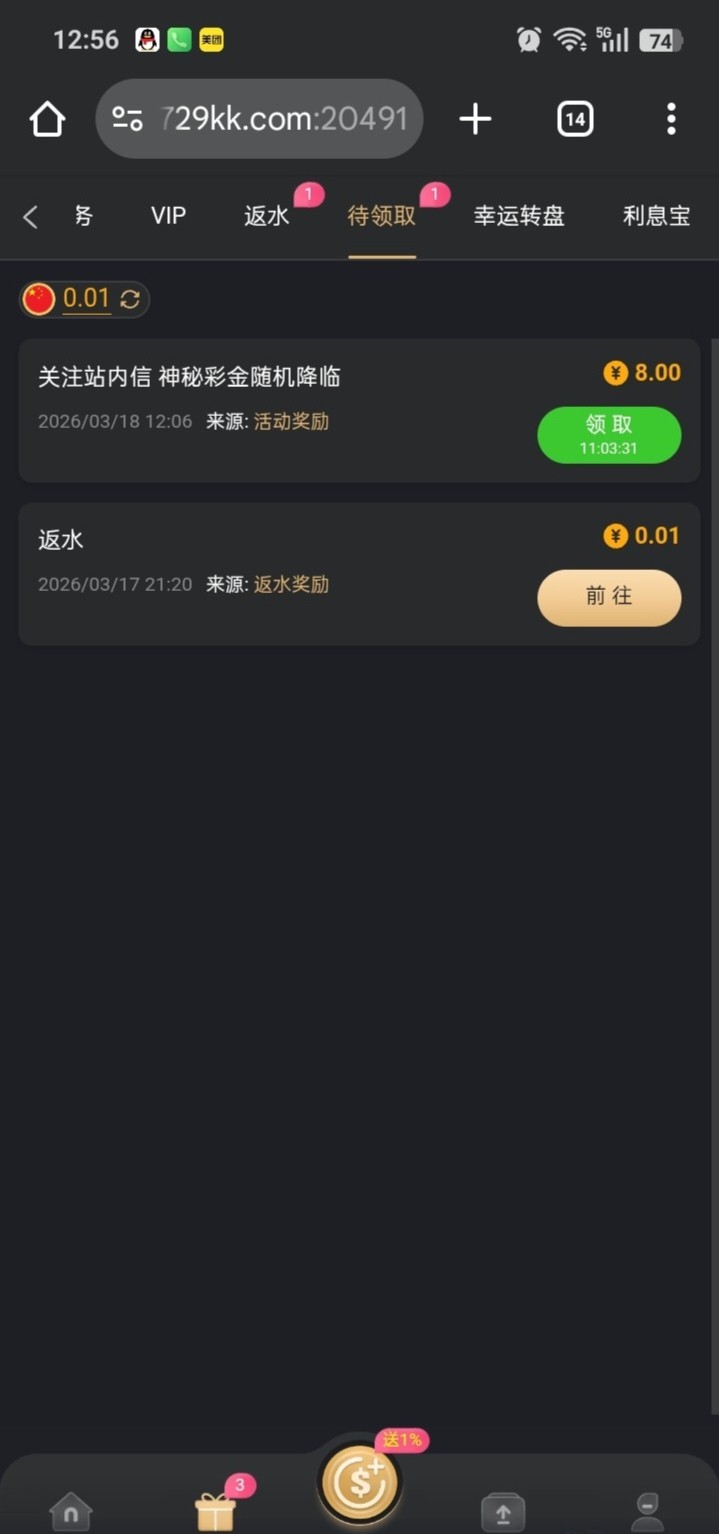Switch to the 返水 tab
The width and height of the screenshot is (719, 1534).
266,216
